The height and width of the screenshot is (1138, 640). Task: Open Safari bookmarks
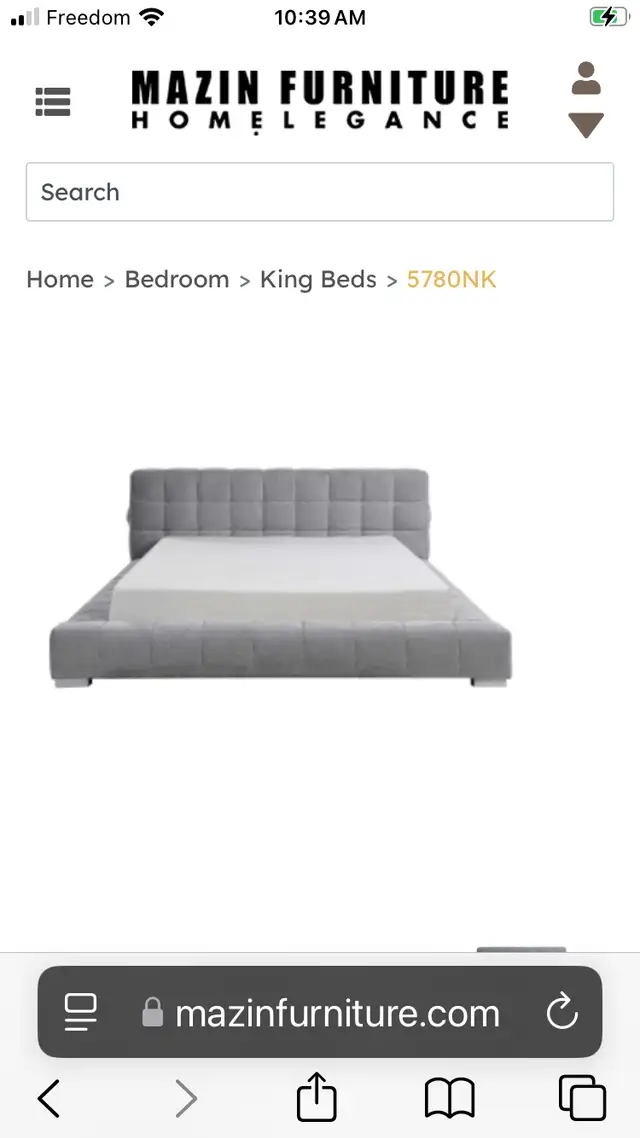tap(449, 1099)
